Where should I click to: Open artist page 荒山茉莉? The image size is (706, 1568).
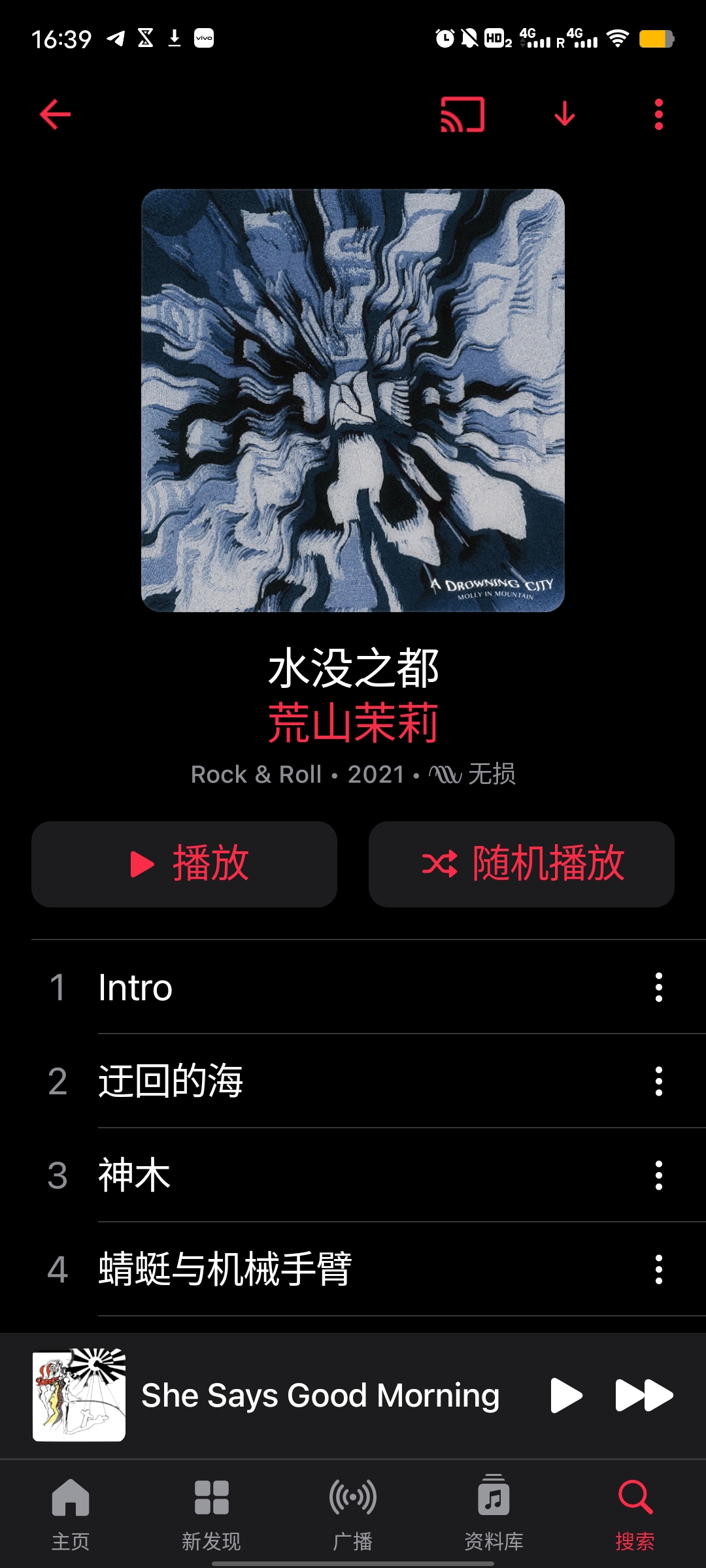pos(353,723)
